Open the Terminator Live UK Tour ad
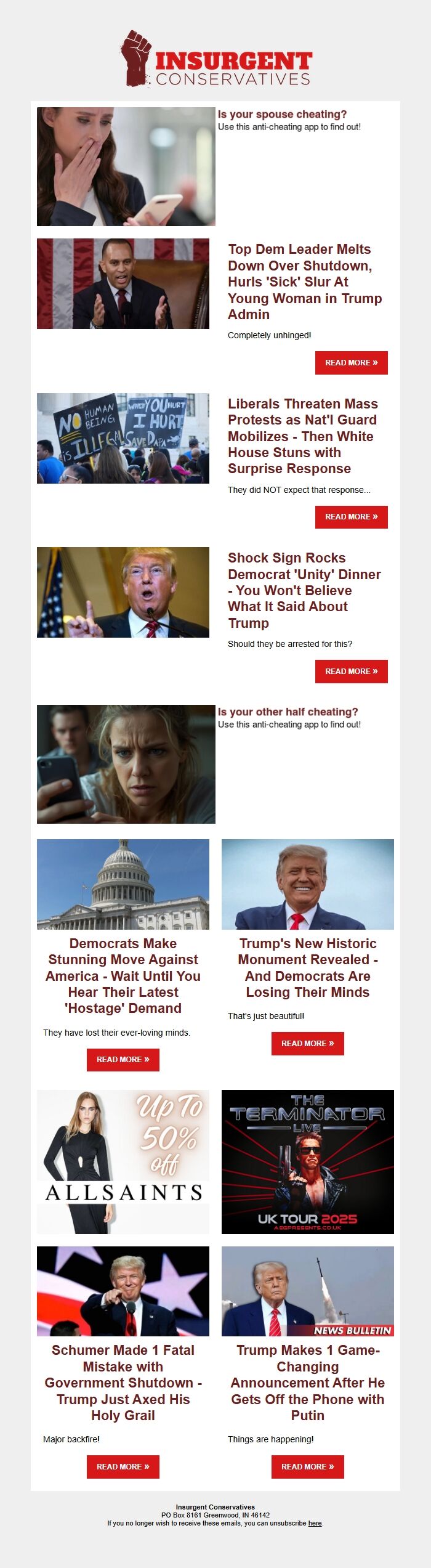431x1568 pixels. (308, 1162)
